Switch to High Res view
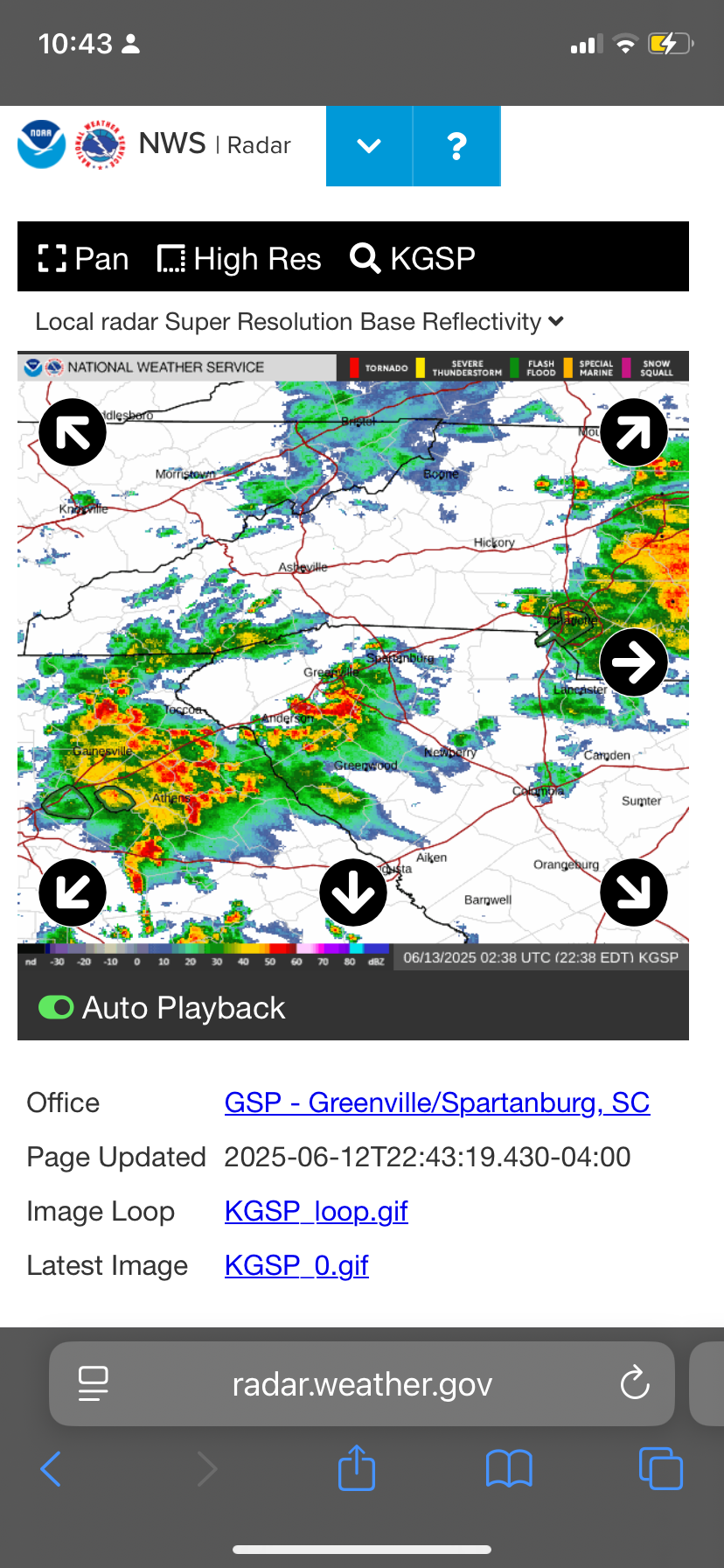724x1568 pixels. tap(239, 258)
